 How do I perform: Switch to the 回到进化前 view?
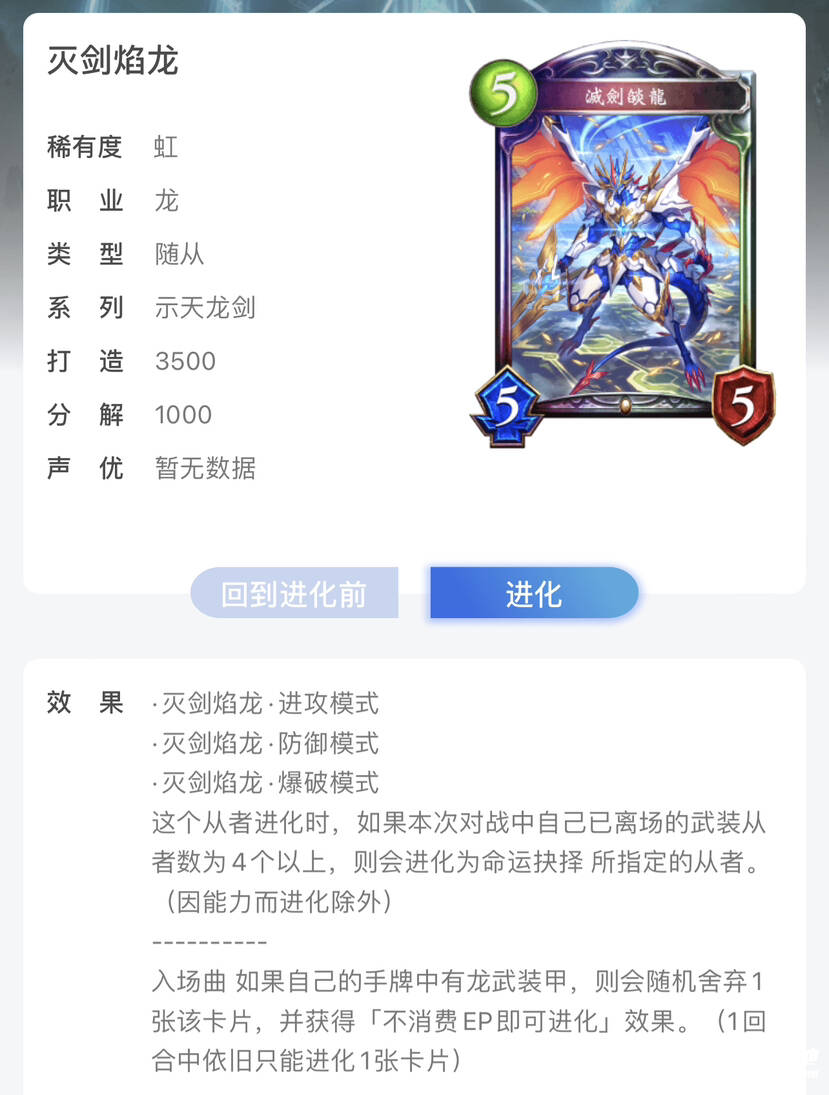(294, 594)
